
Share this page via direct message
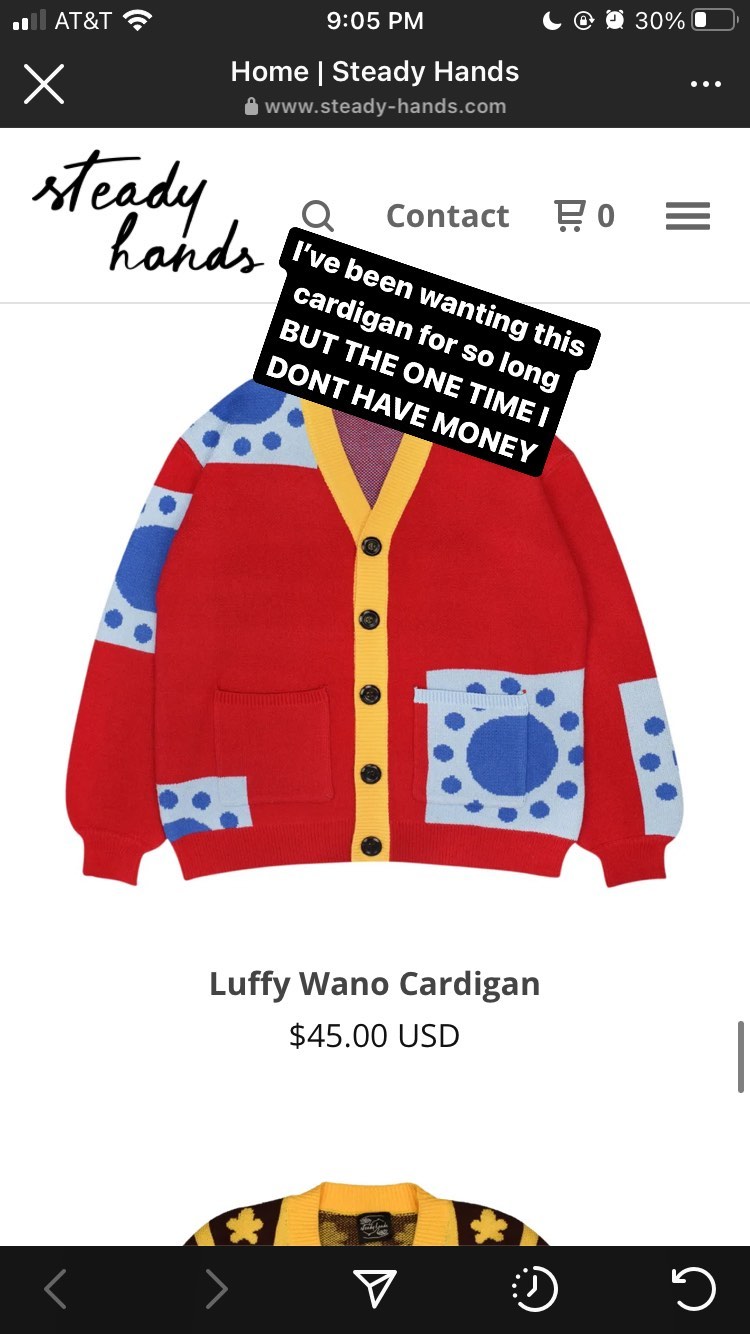coord(376,1289)
